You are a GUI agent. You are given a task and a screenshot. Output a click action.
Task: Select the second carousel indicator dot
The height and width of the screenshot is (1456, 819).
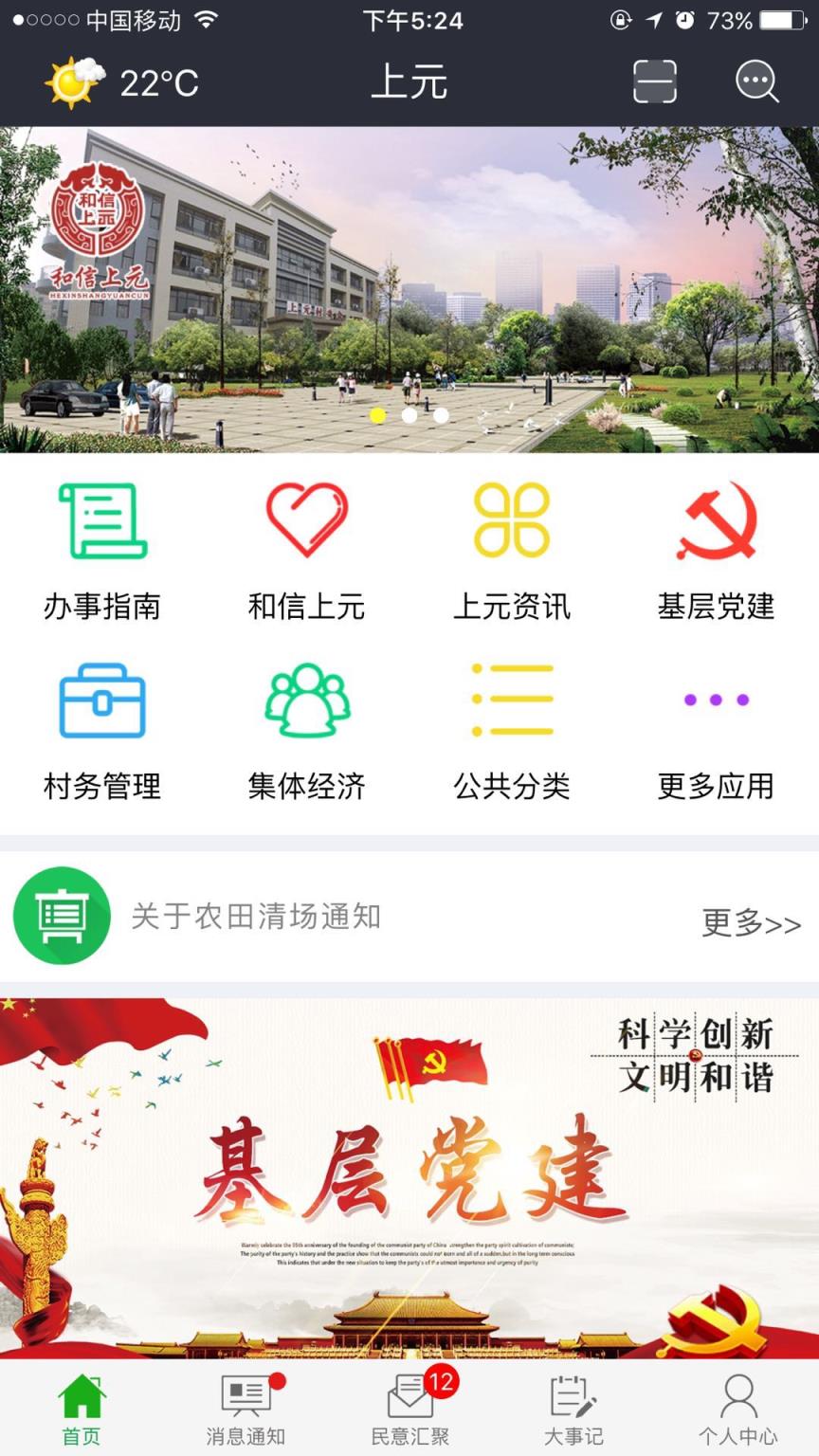[x=409, y=415]
